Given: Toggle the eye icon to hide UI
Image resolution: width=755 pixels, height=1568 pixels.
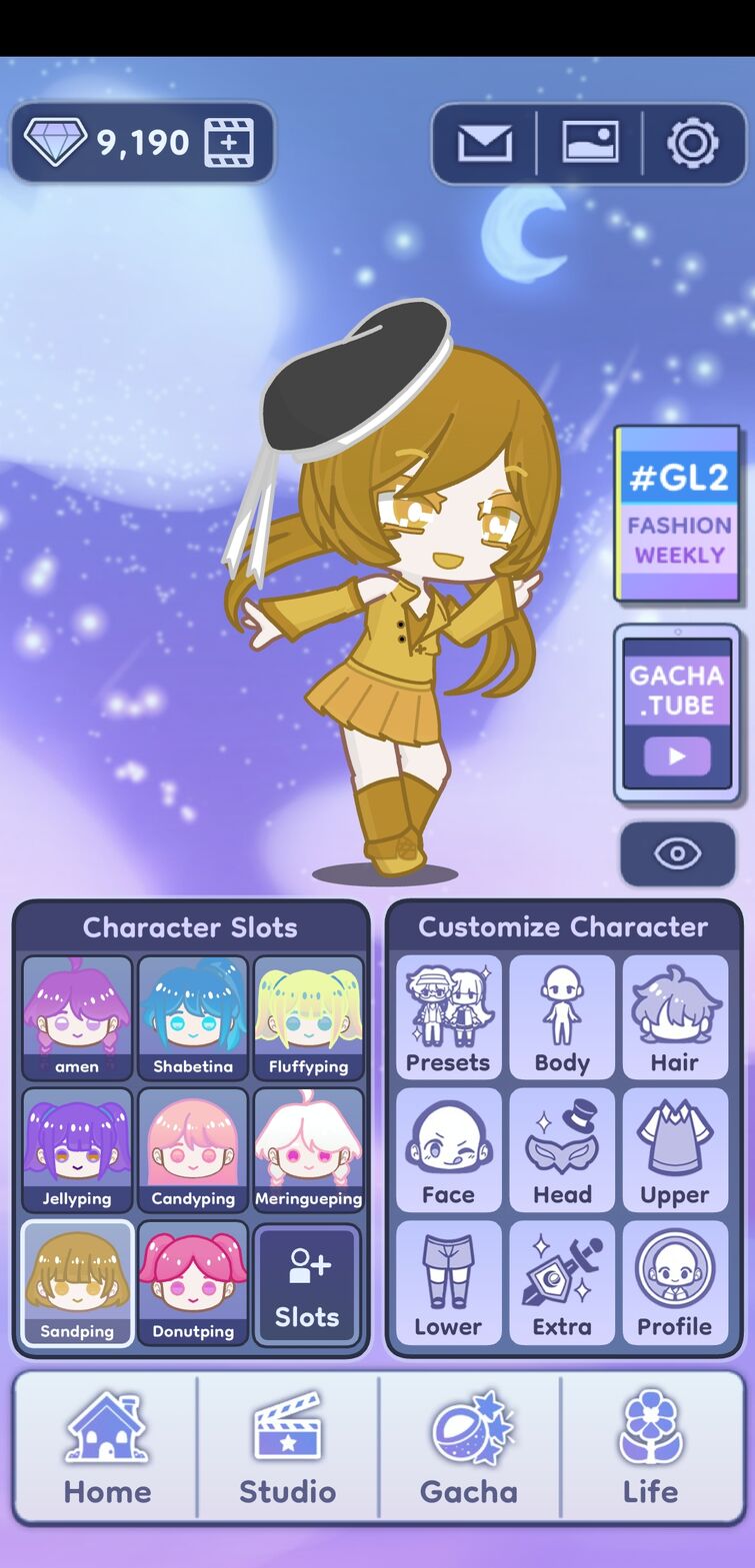Looking at the screenshot, I should pos(678,854).
